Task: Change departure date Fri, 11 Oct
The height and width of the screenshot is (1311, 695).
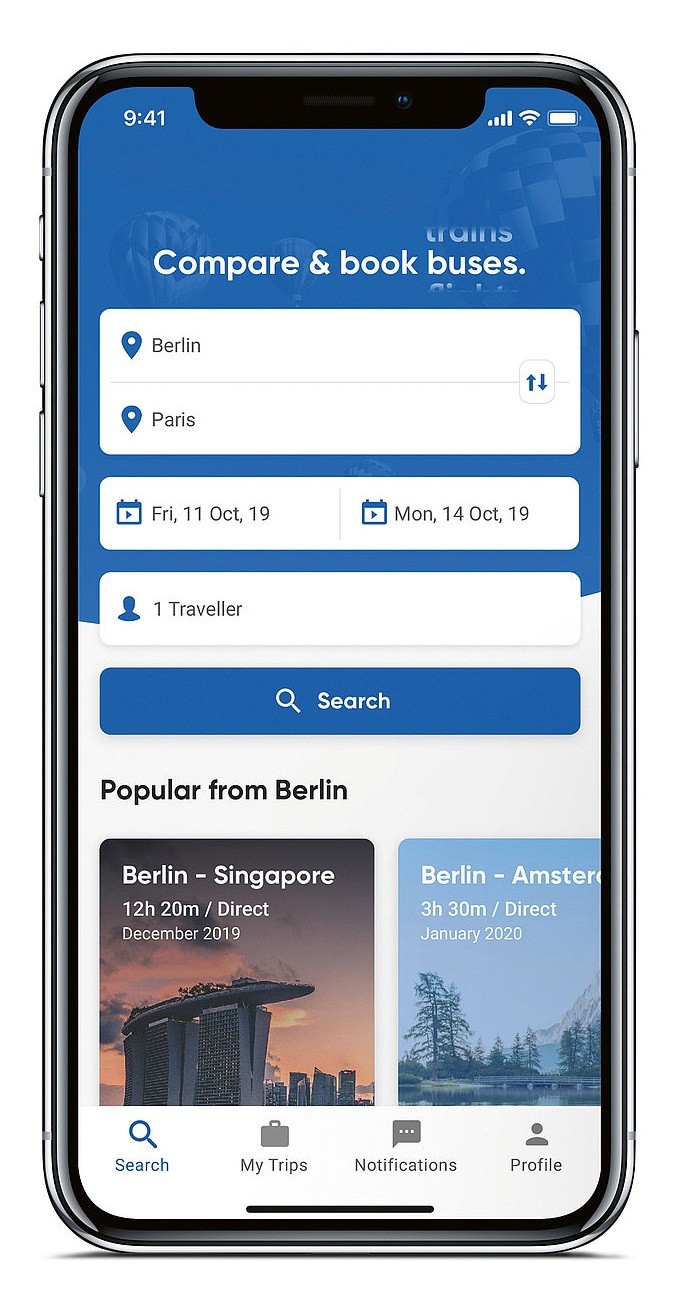Action: (x=218, y=514)
